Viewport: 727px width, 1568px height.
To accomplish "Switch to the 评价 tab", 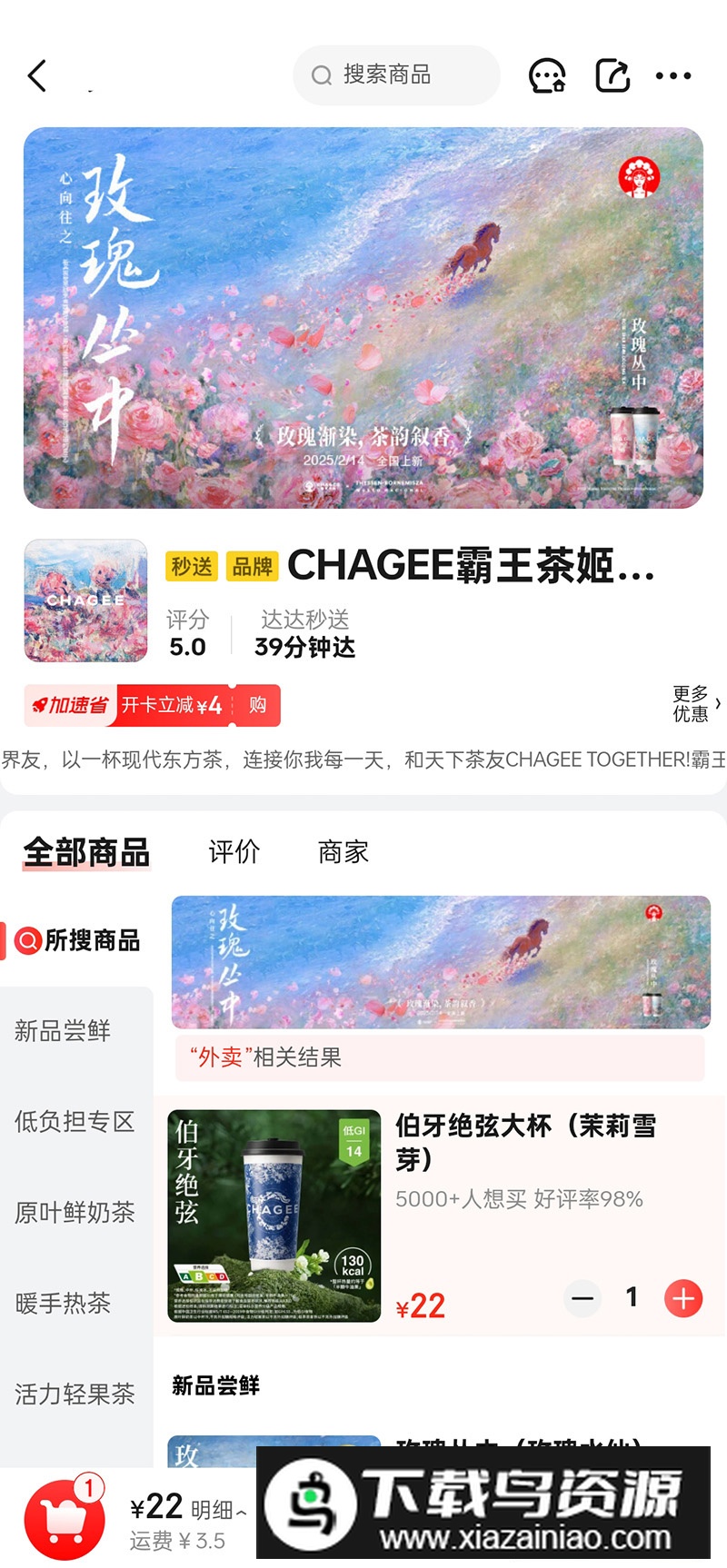I will pyautogui.click(x=234, y=852).
